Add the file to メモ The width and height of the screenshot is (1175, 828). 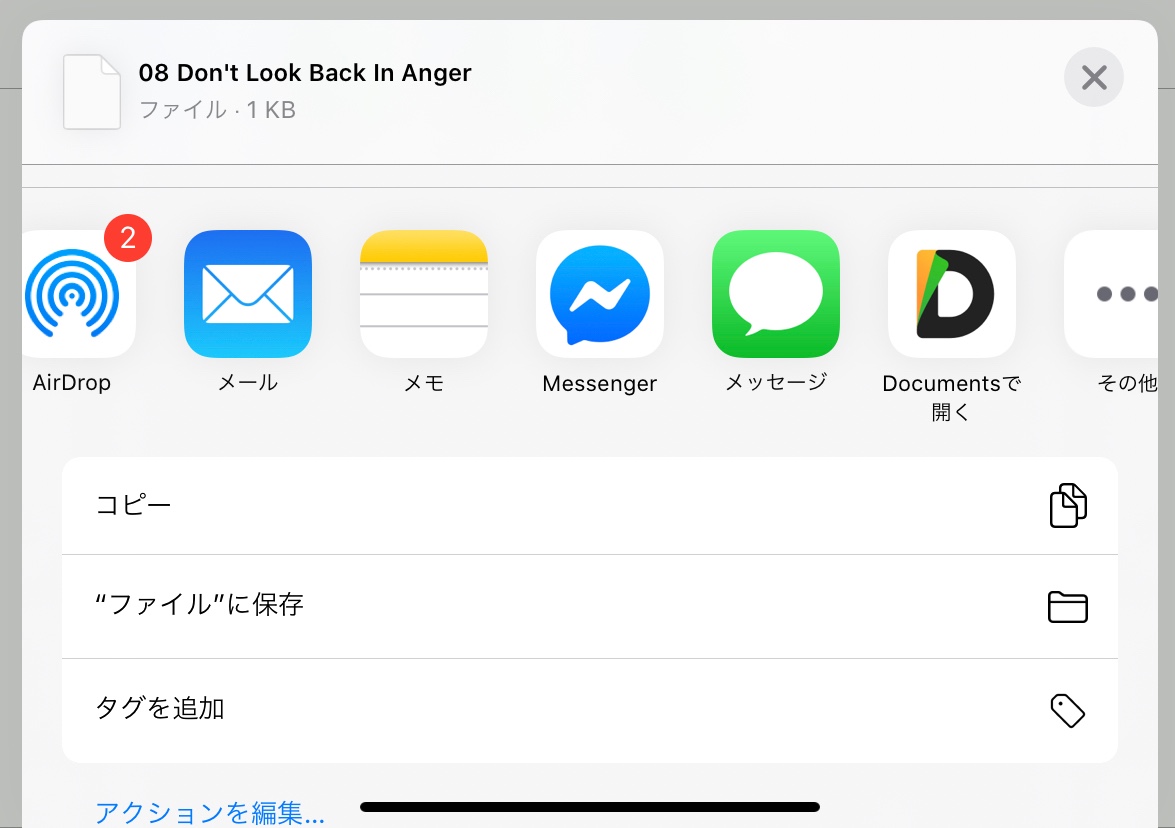pyautogui.click(x=423, y=294)
